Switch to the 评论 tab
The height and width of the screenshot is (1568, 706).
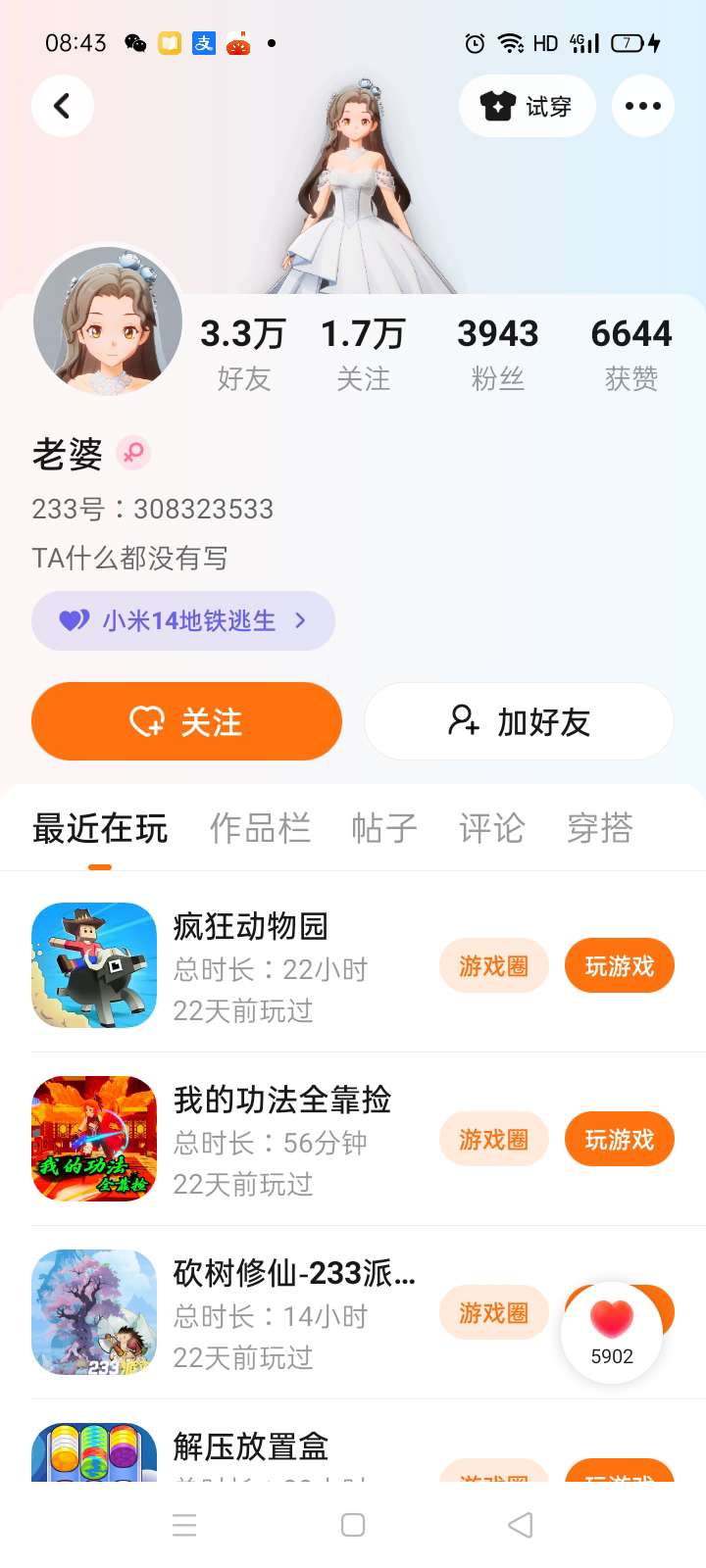click(491, 828)
